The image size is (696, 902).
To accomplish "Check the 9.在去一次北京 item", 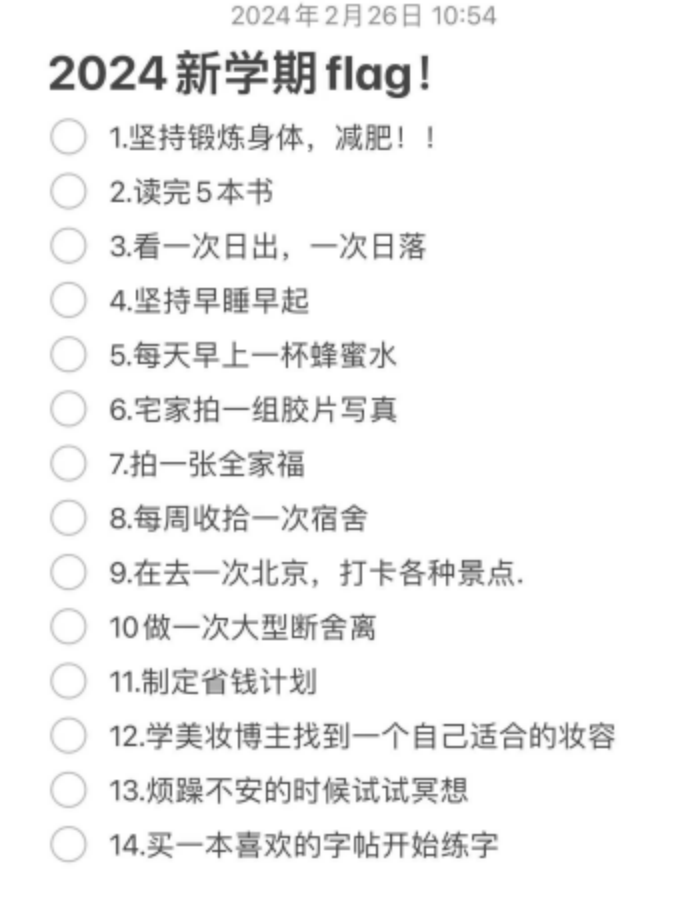I will [68, 572].
